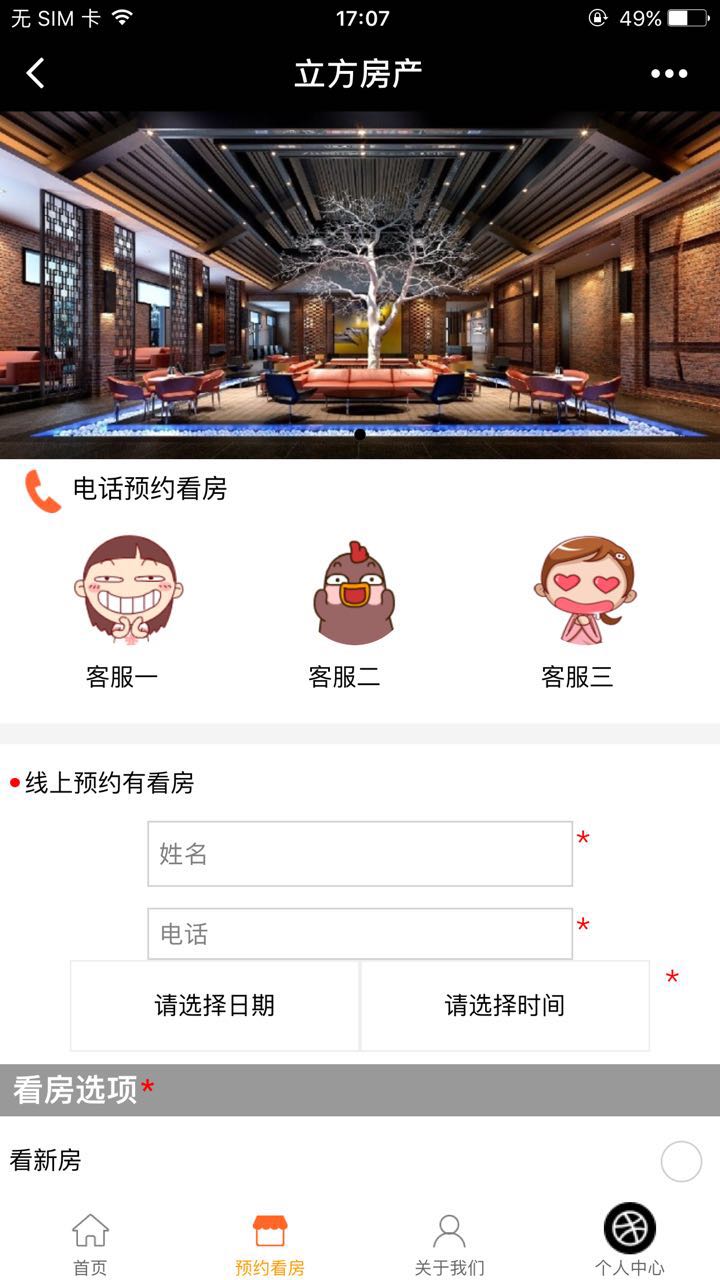Open the lounge banner image
Image resolution: width=720 pixels, height=1280 pixels.
360,285
